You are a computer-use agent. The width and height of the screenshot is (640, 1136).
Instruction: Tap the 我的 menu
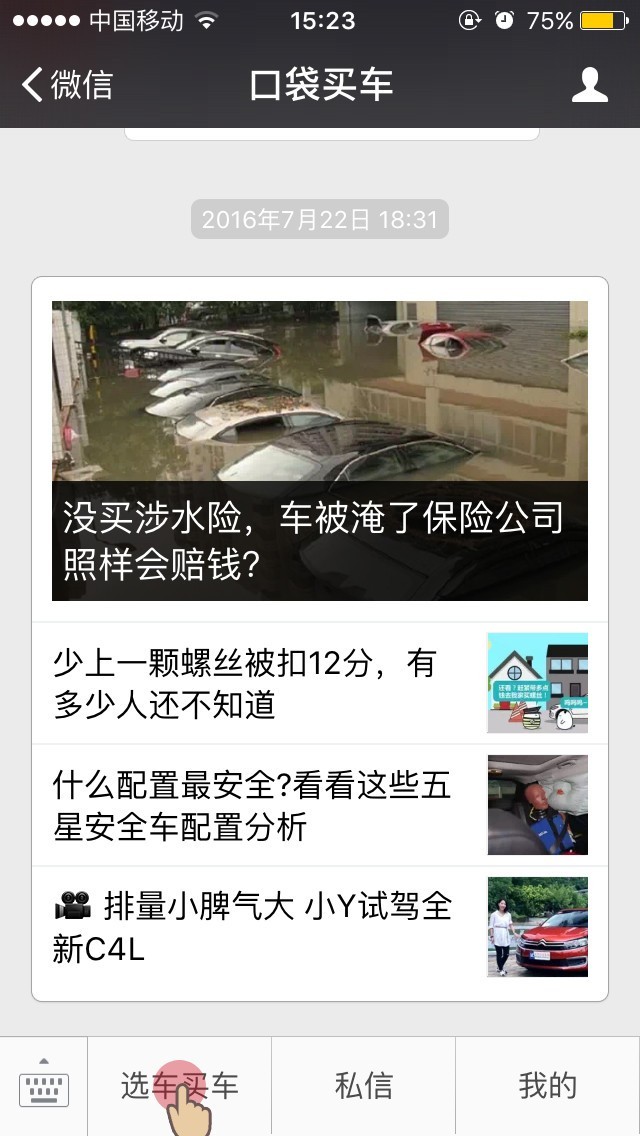coord(548,1086)
